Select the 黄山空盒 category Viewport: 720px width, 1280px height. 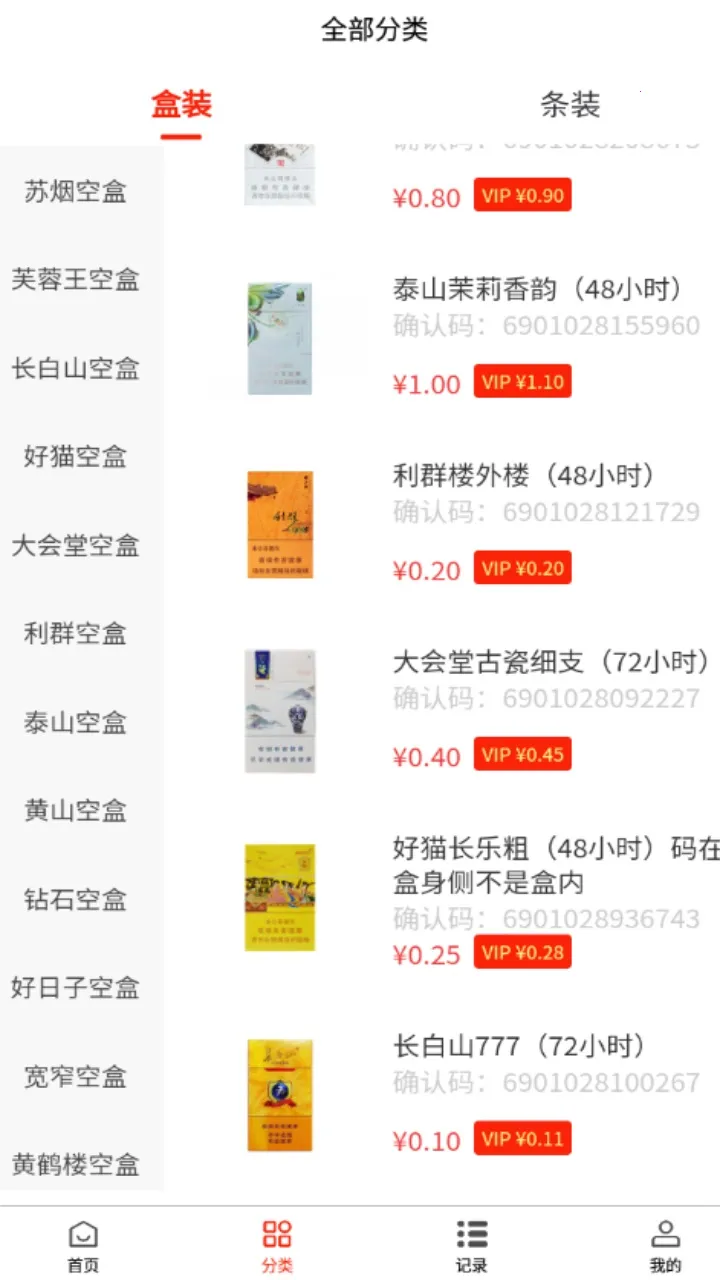pos(76,810)
